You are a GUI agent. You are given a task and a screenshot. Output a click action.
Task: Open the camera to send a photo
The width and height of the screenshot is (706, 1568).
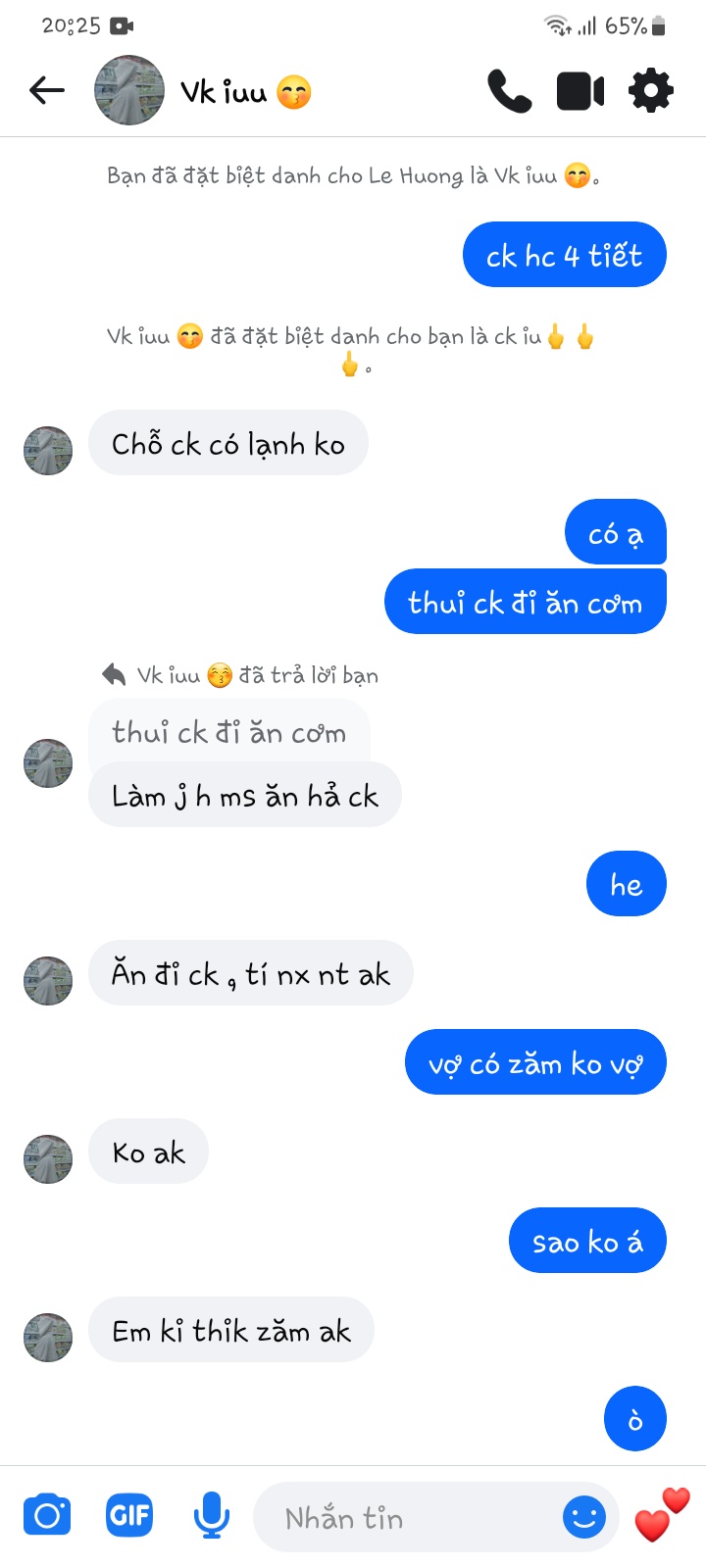[47, 1516]
